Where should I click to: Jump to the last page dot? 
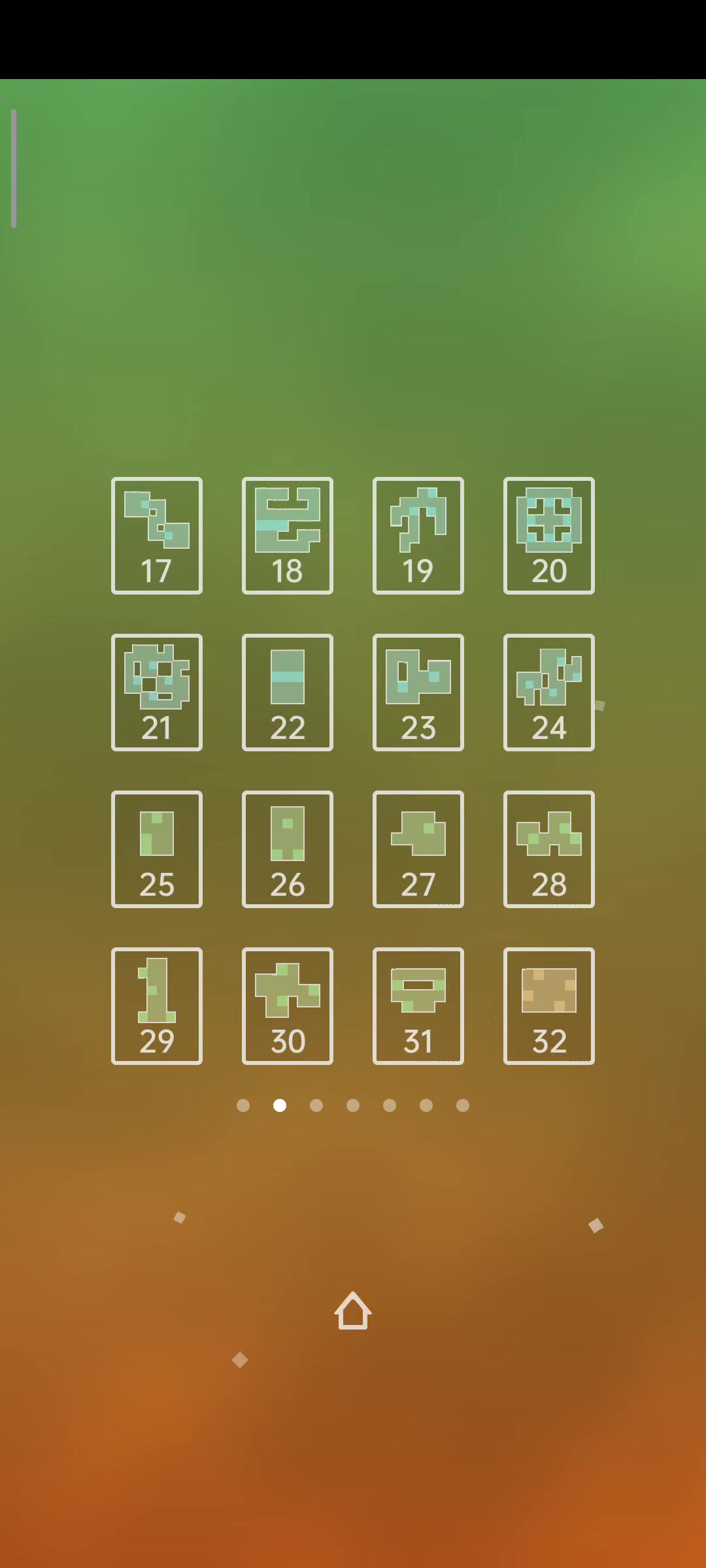[463, 1105]
